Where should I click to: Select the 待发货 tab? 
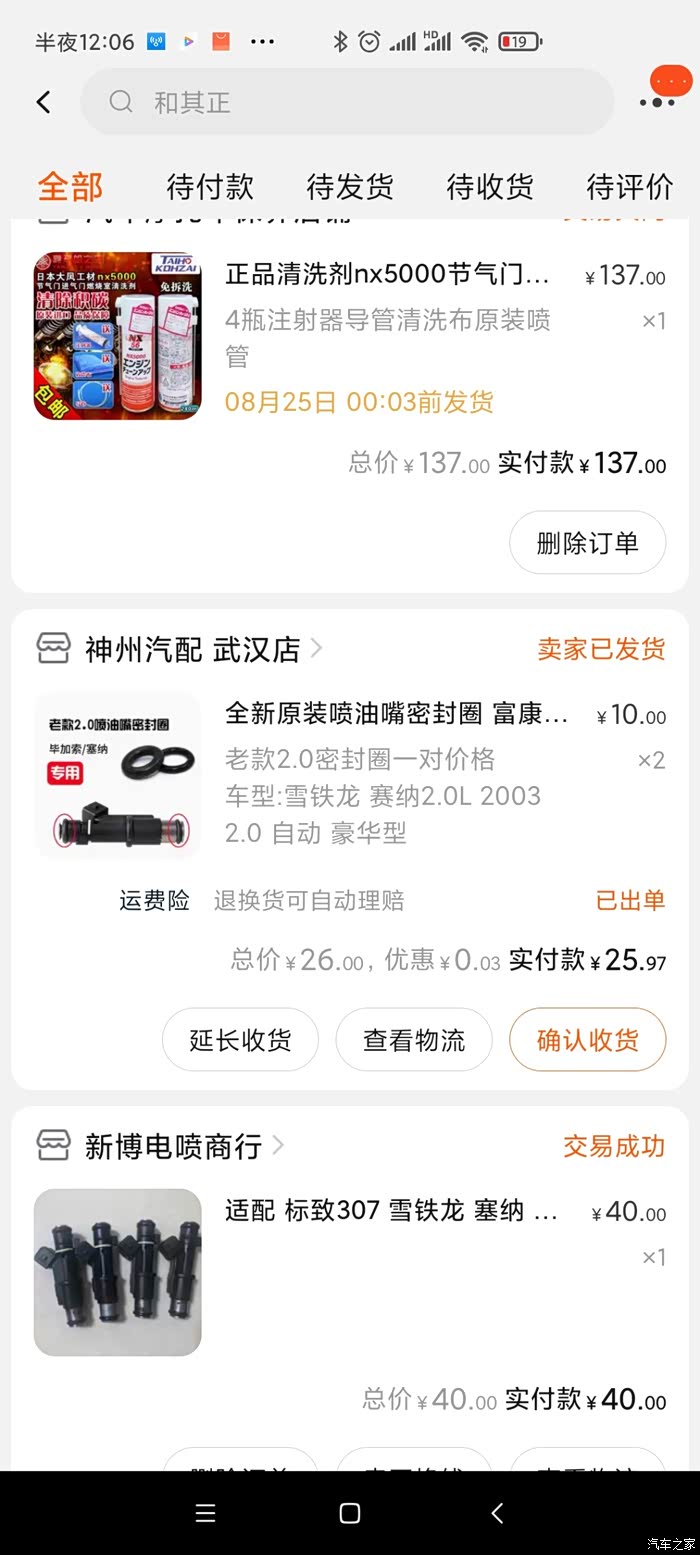pyautogui.click(x=350, y=187)
